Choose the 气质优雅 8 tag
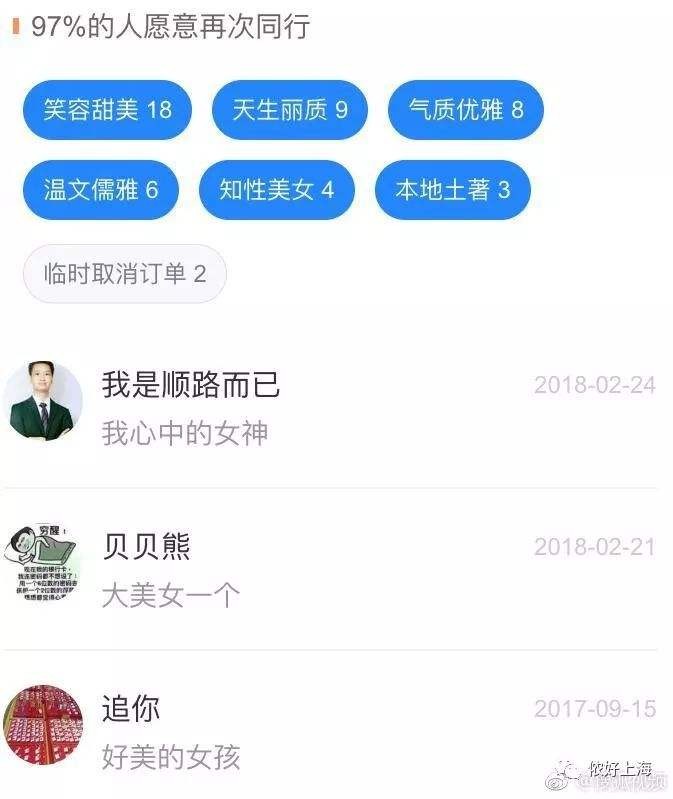 (x=467, y=110)
